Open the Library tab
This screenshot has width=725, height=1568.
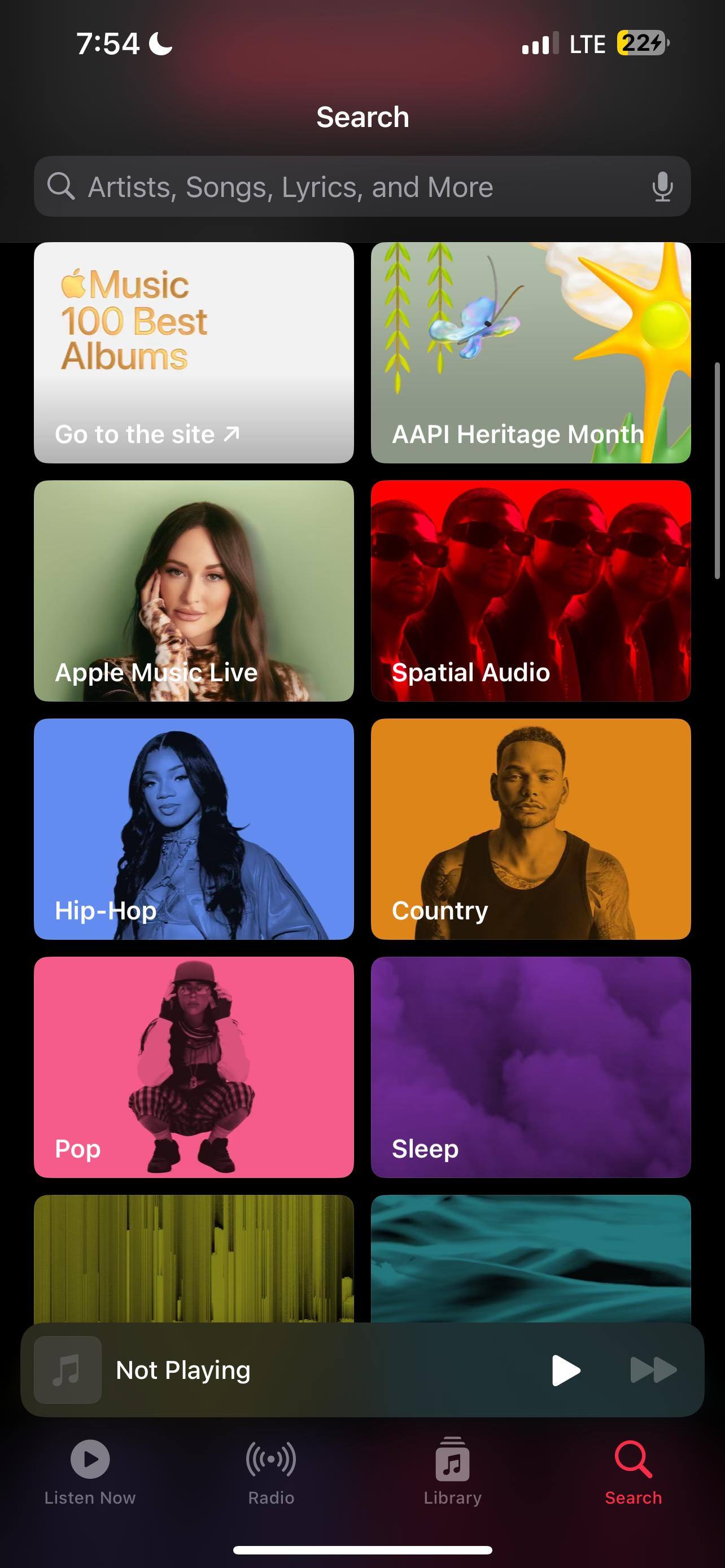click(452, 1470)
